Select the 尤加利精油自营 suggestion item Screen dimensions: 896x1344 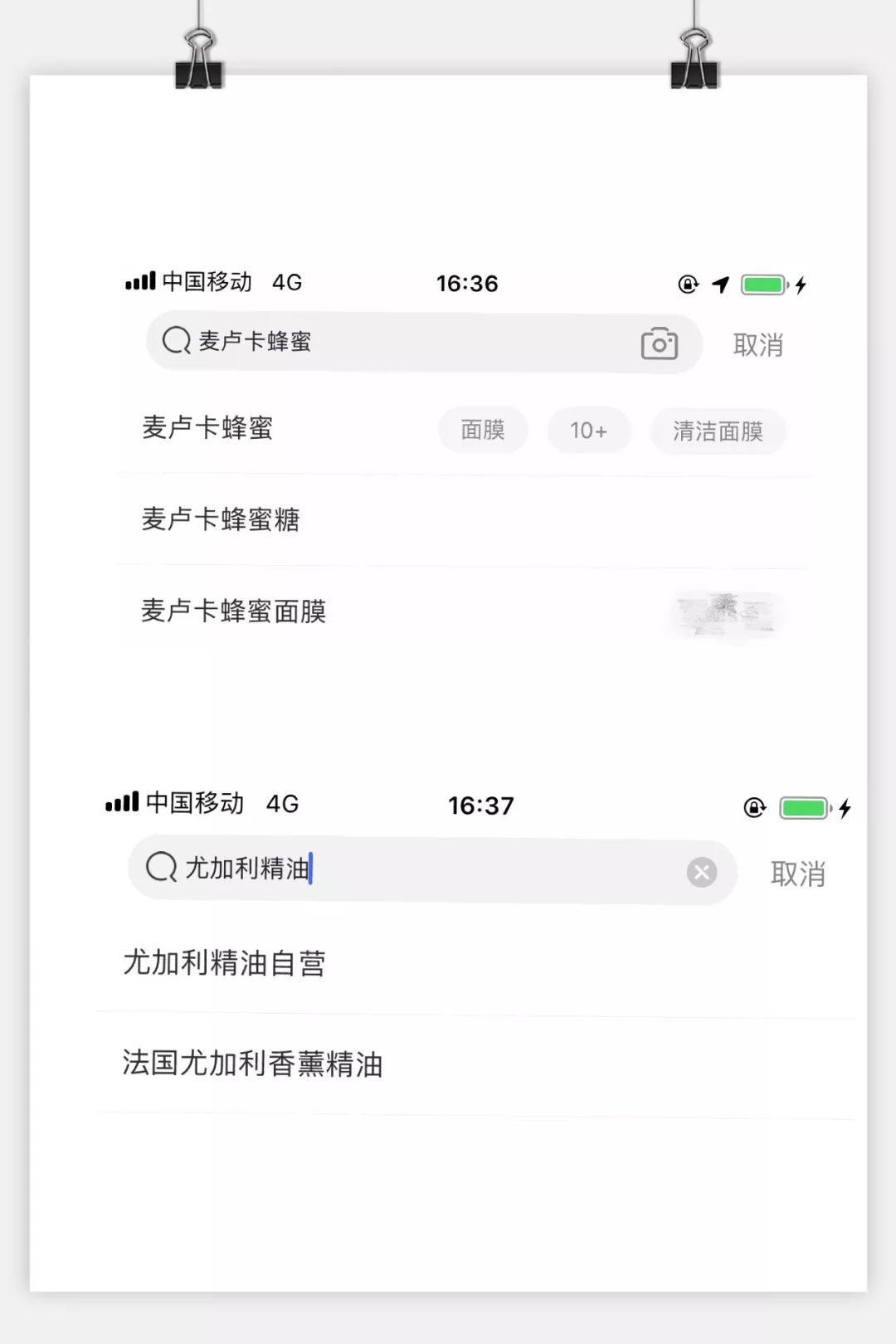(222, 964)
